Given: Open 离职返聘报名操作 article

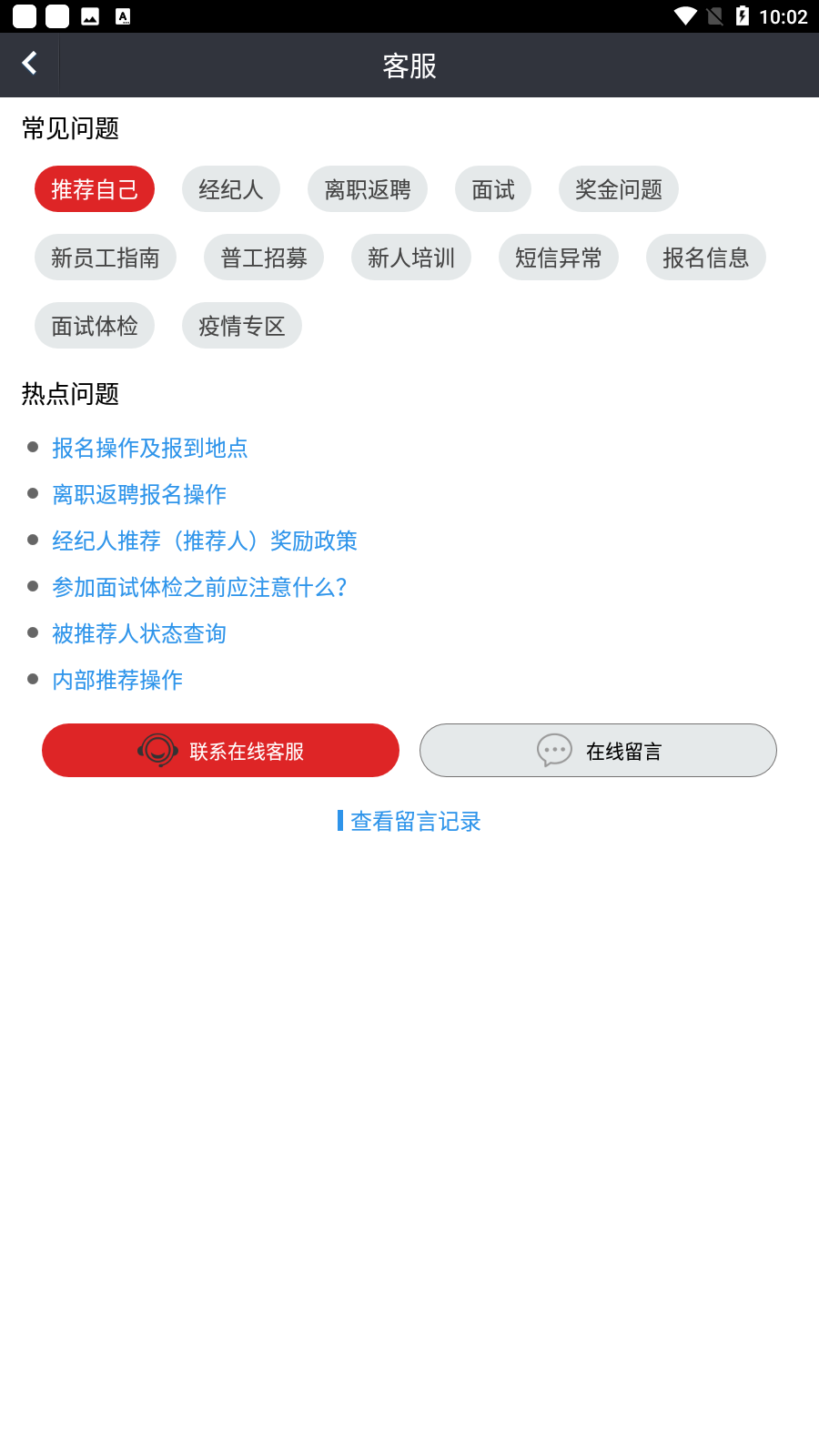Looking at the screenshot, I should coord(139,494).
